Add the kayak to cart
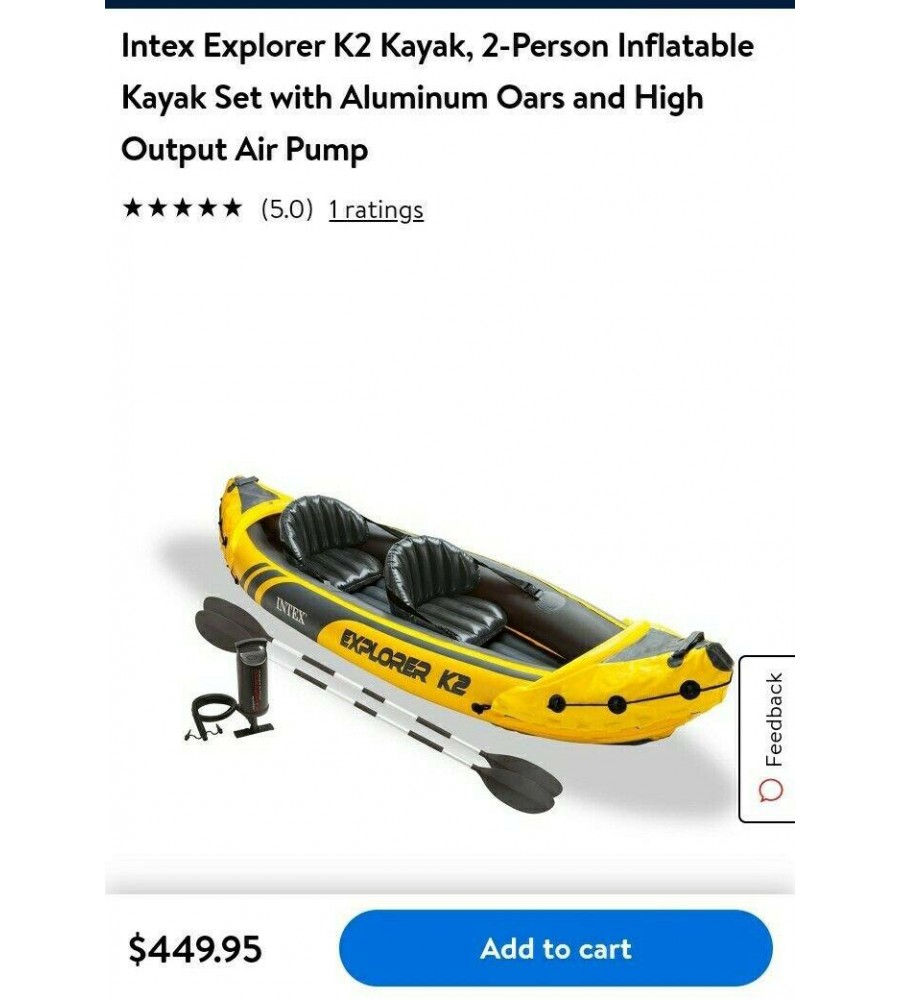 (555, 948)
